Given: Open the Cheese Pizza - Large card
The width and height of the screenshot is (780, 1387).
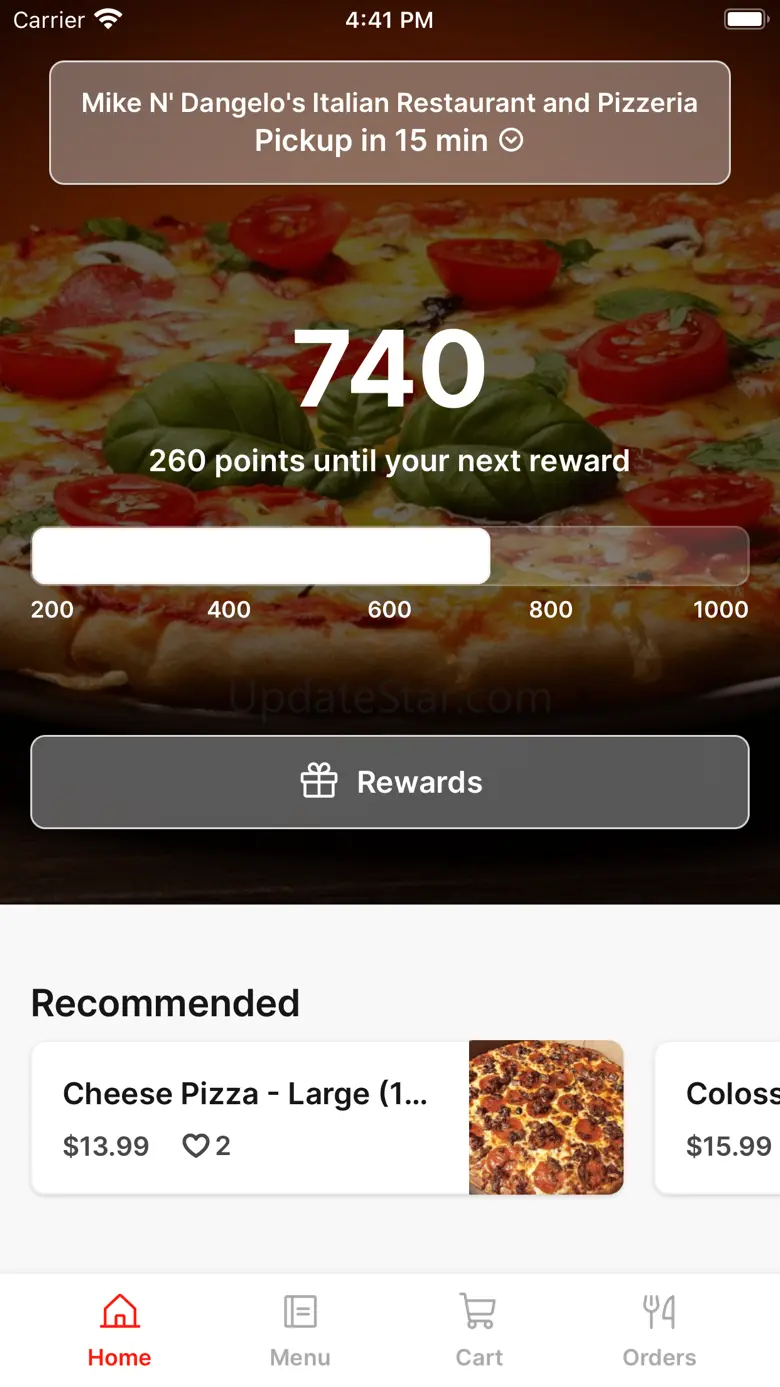Looking at the screenshot, I should [250, 1117].
